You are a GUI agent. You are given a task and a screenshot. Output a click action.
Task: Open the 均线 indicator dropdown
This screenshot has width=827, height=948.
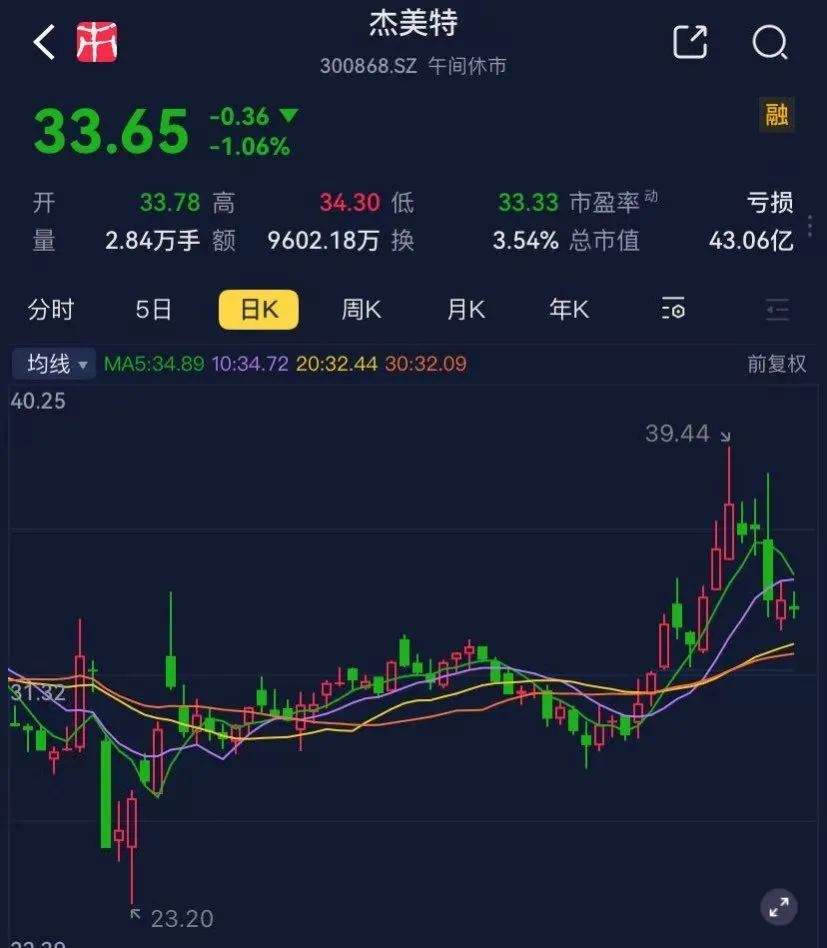click(55, 364)
